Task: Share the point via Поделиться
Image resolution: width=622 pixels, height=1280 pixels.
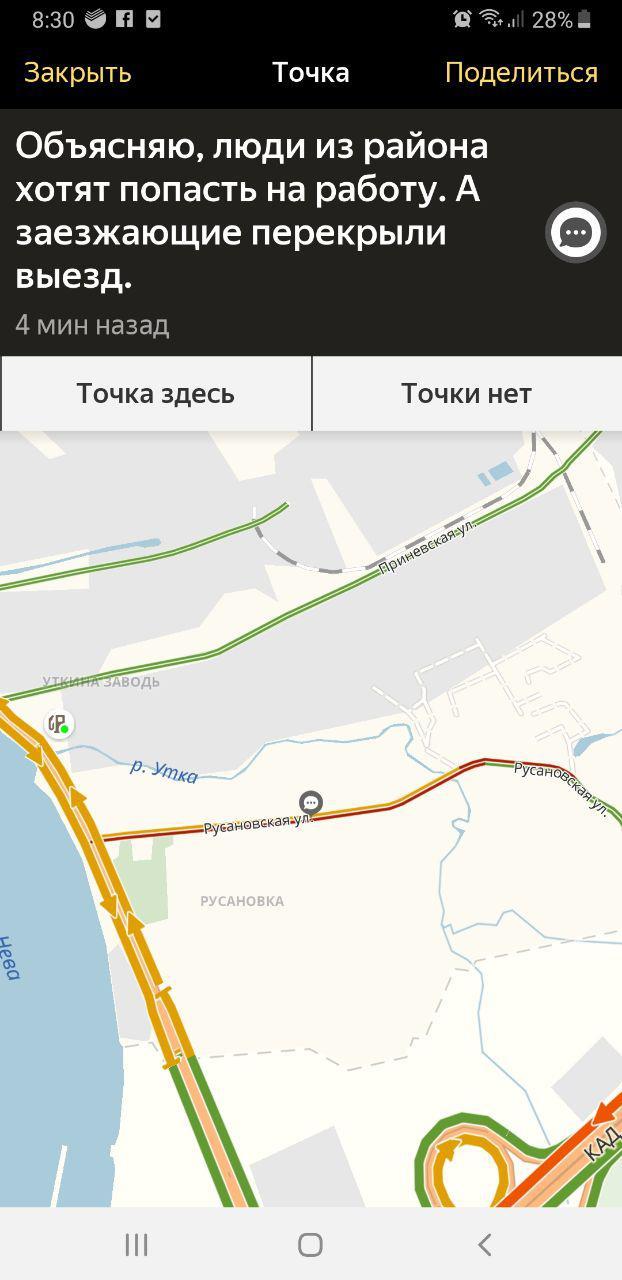Action: pyautogui.click(x=521, y=73)
